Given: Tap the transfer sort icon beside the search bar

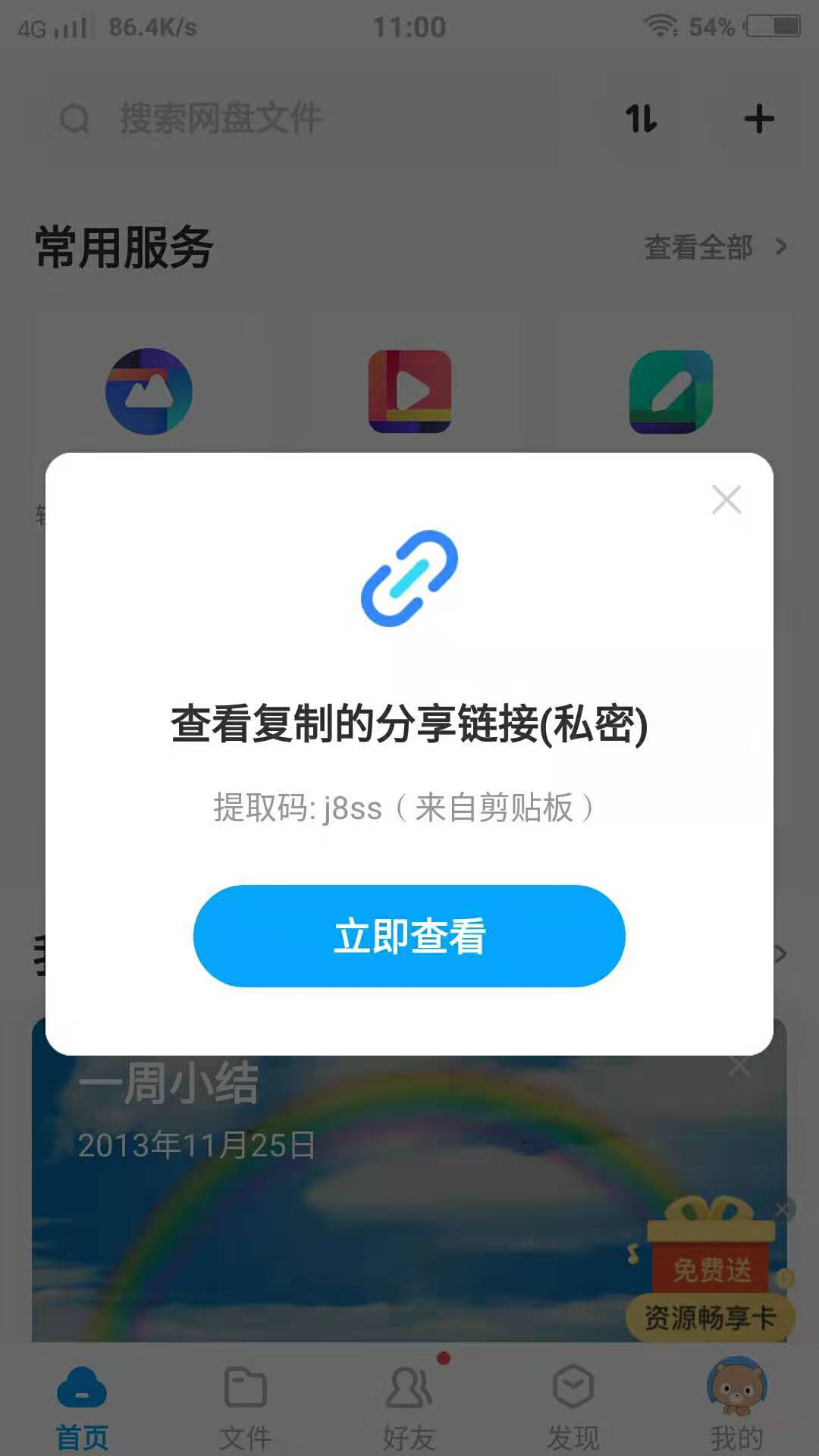Looking at the screenshot, I should [641, 118].
